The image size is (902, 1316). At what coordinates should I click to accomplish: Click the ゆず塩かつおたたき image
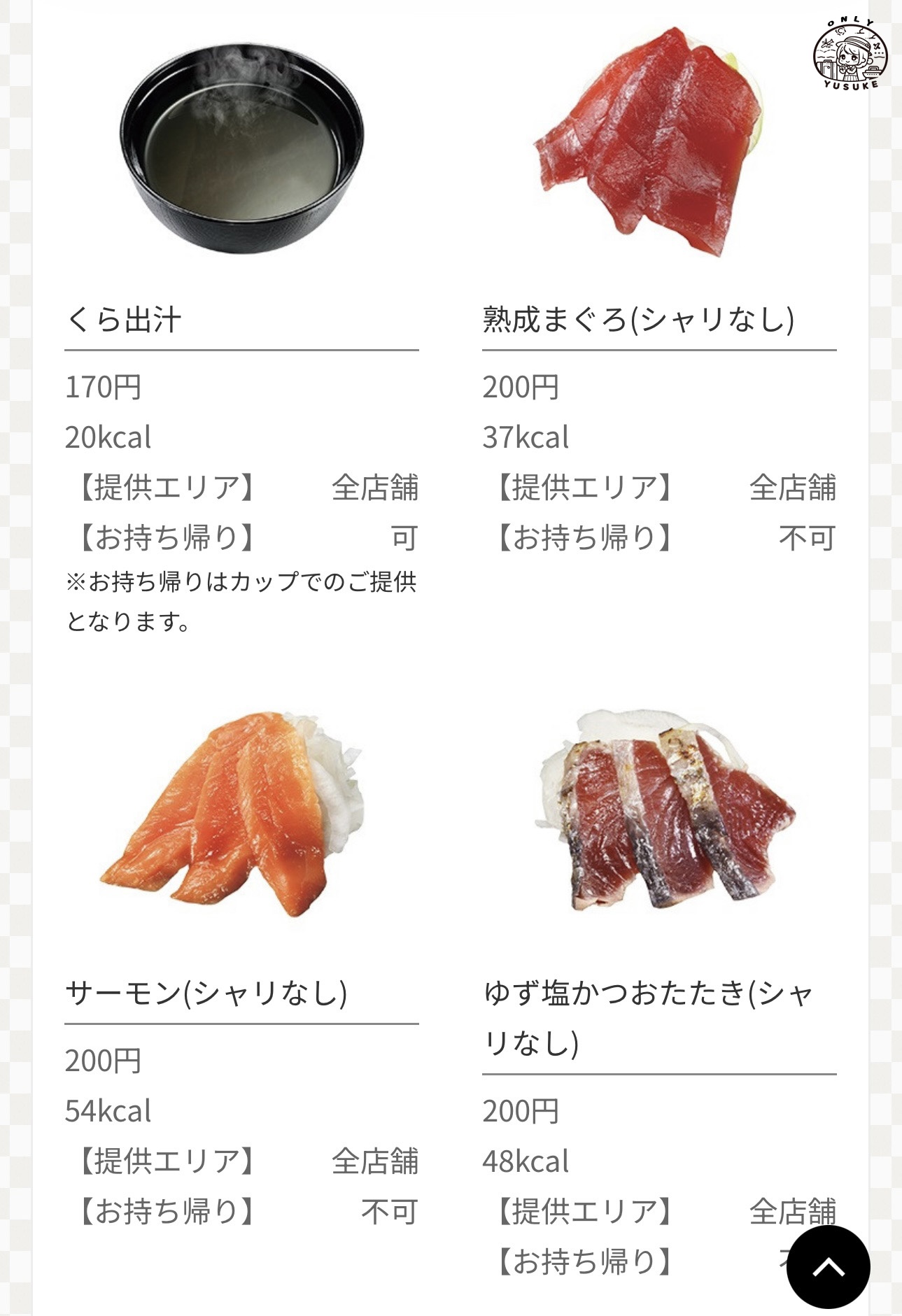(x=665, y=812)
